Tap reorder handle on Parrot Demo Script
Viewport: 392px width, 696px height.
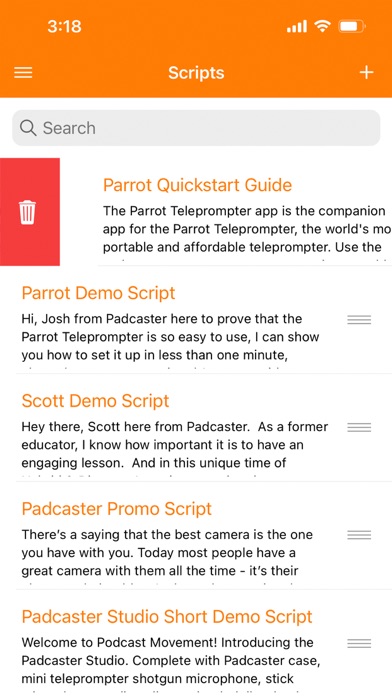[359, 320]
